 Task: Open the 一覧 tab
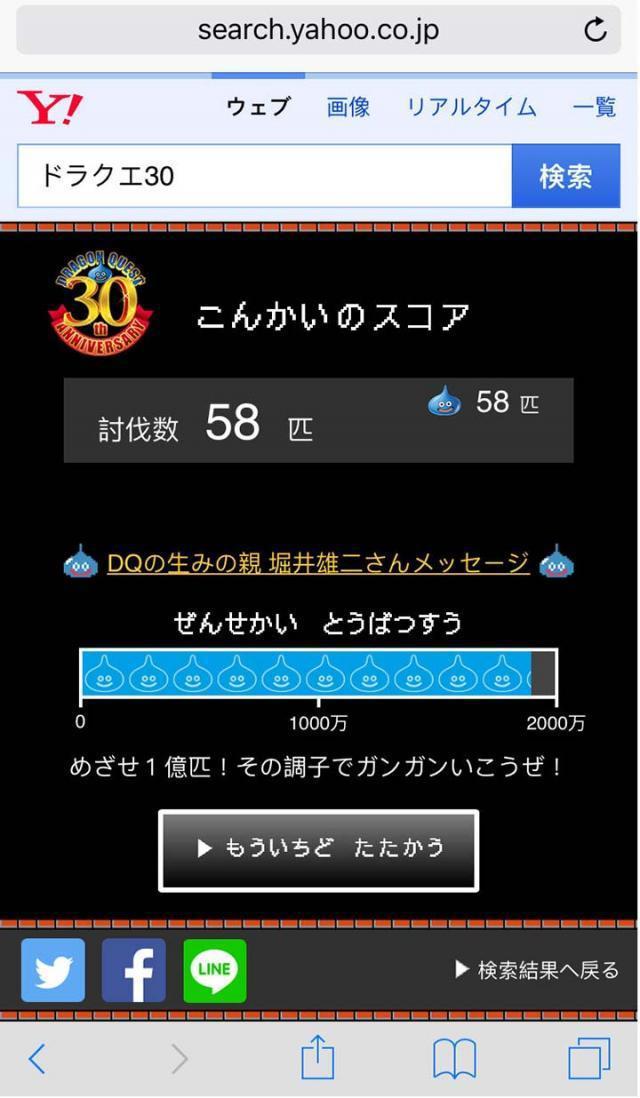click(x=594, y=107)
